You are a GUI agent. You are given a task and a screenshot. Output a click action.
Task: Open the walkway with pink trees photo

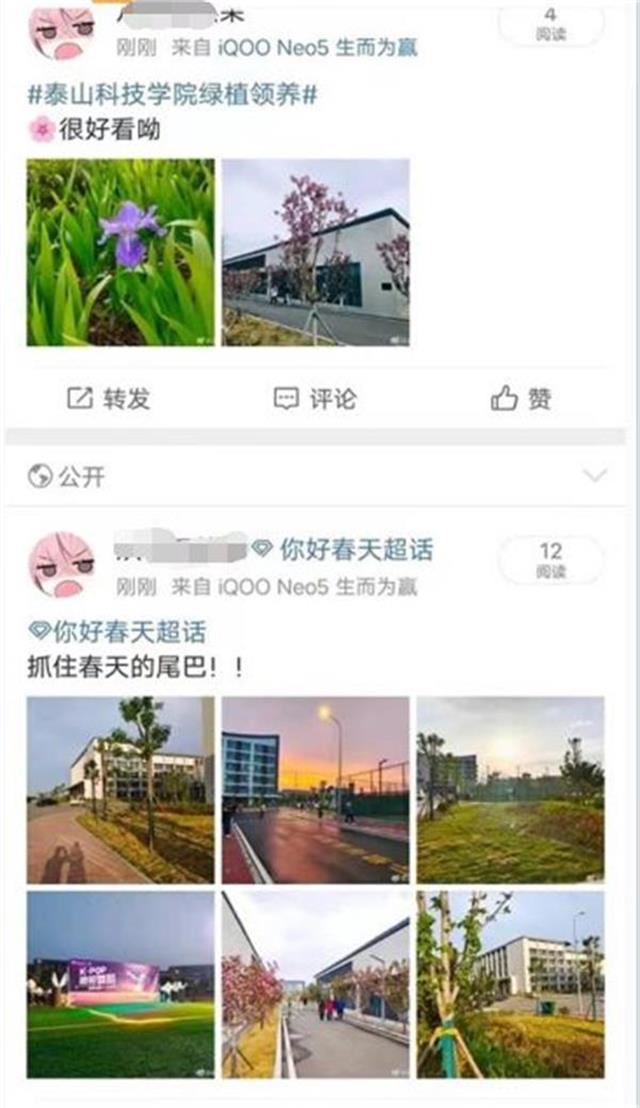(315, 984)
